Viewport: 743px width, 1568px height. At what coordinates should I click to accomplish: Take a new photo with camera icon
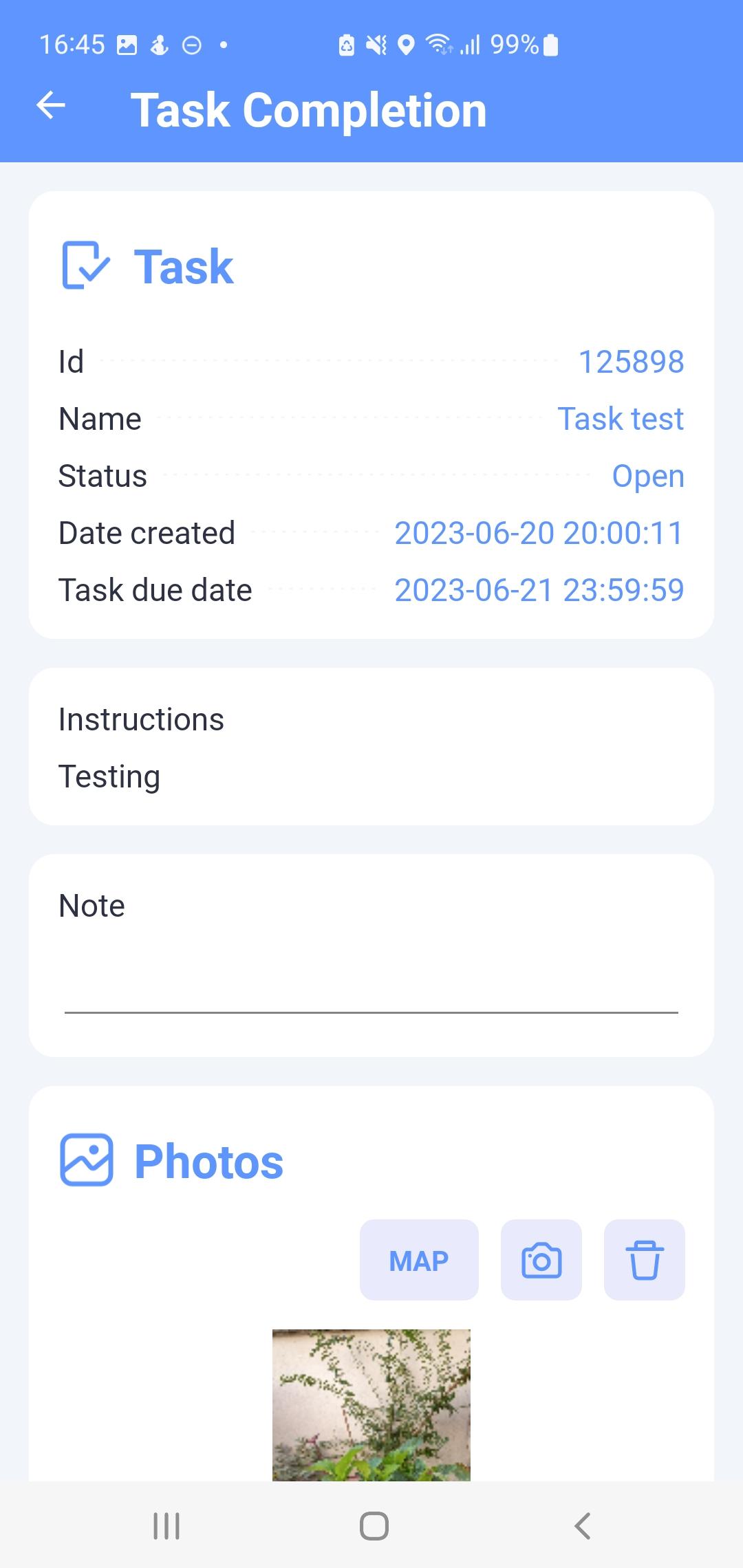(541, 1261)
